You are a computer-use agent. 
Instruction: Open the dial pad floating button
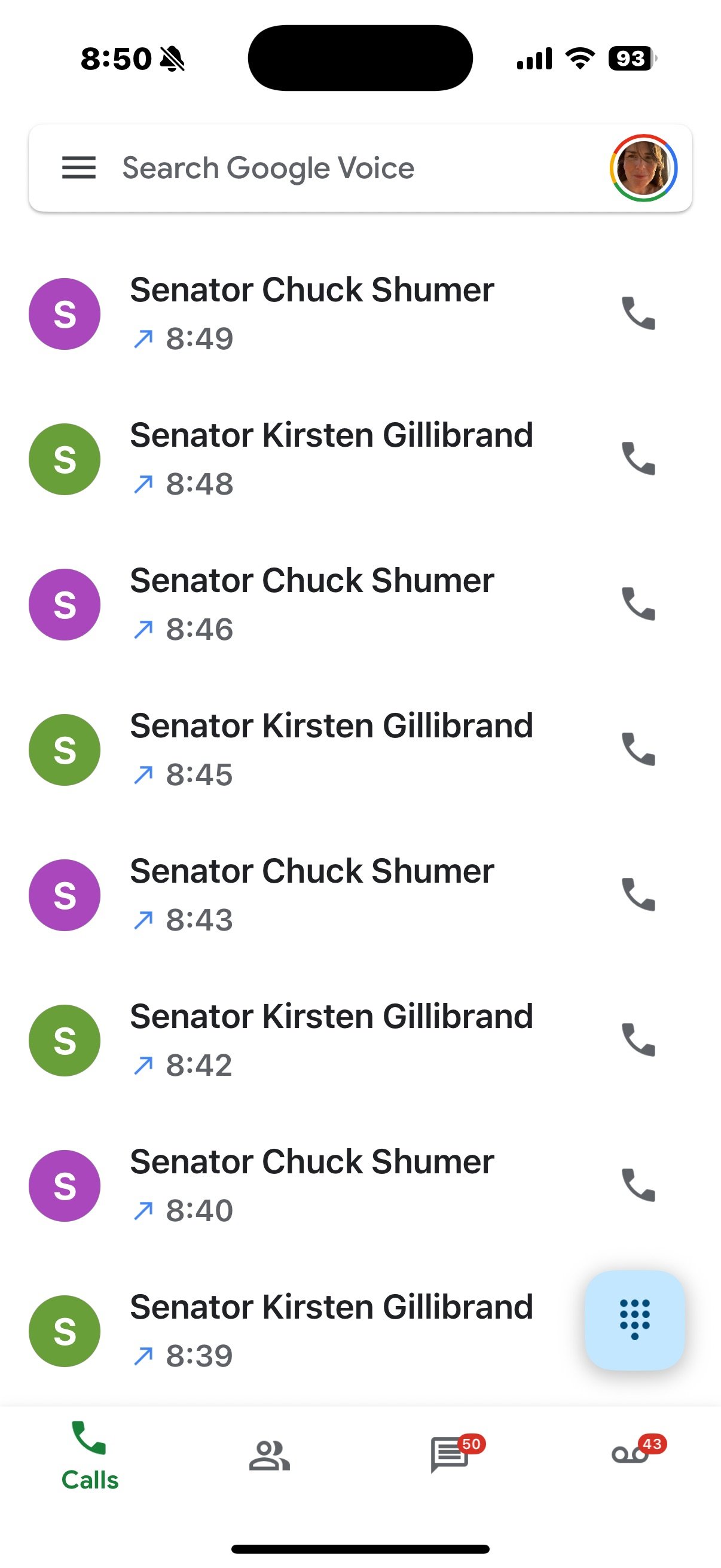(x=634, y=1320)
